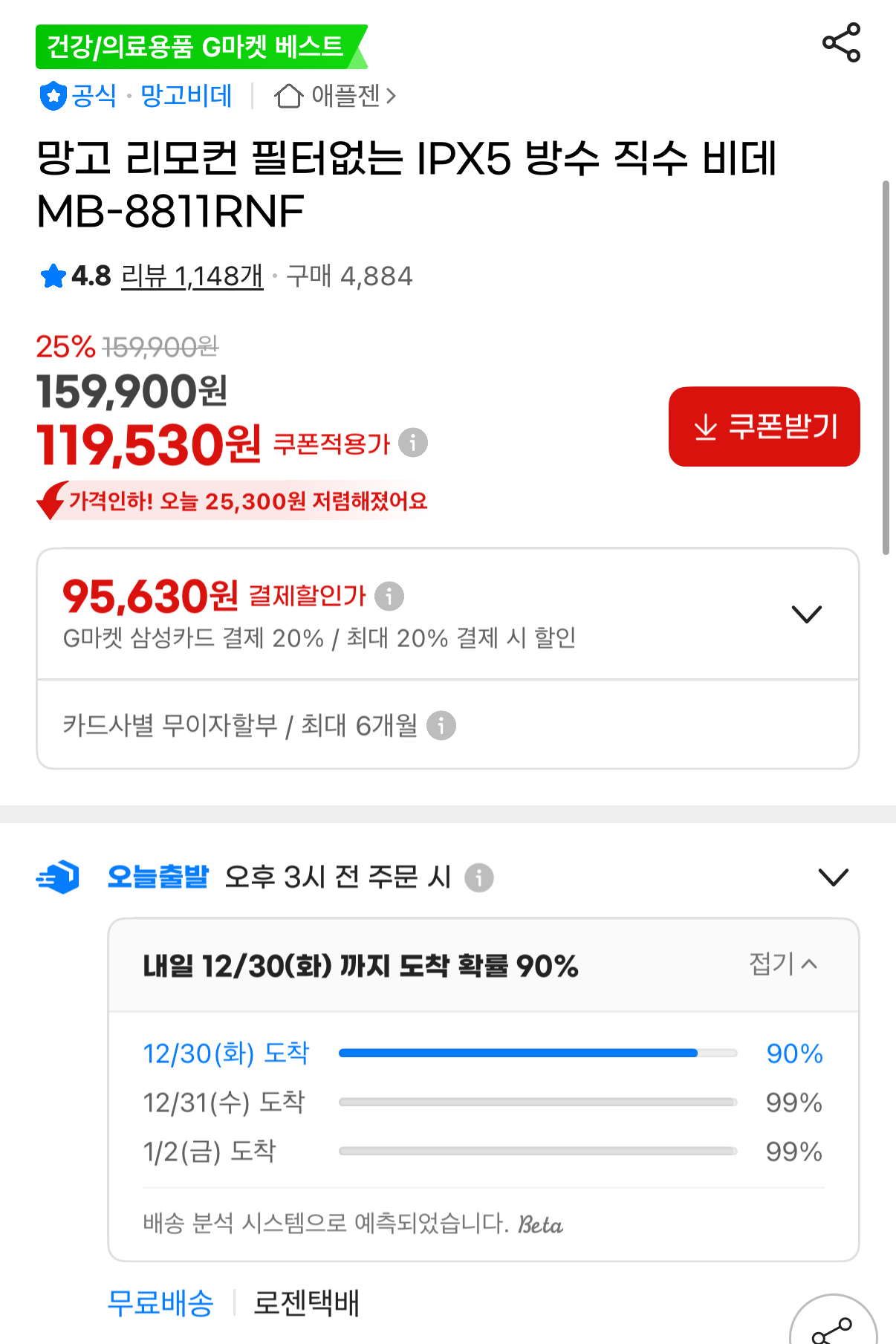Open the delivery details chevron near 오늘출발
896x1344 pixels.
click(832, 876)
